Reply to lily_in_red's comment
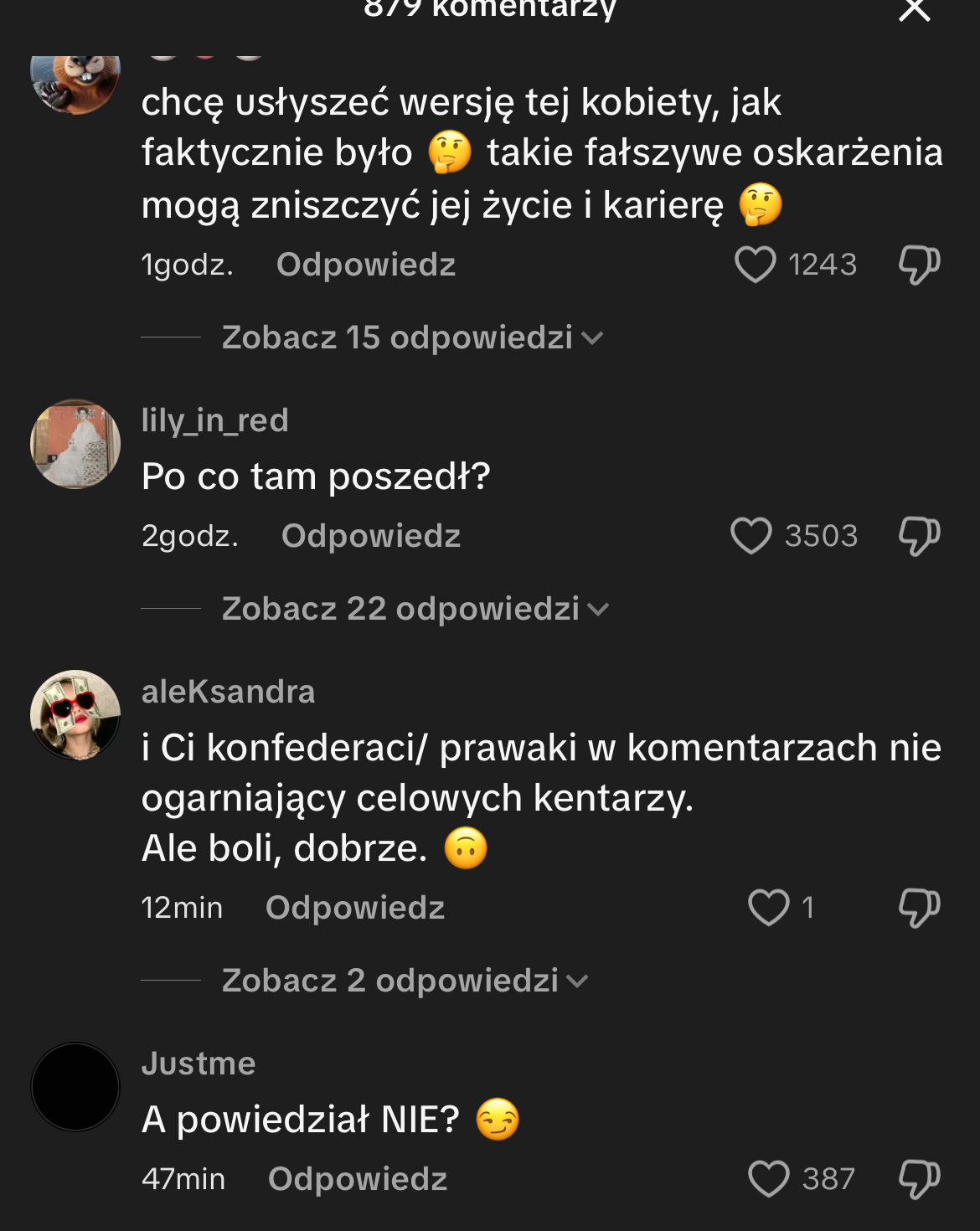The height and width of the screenshot is (1231, 980). coord(371,536)
